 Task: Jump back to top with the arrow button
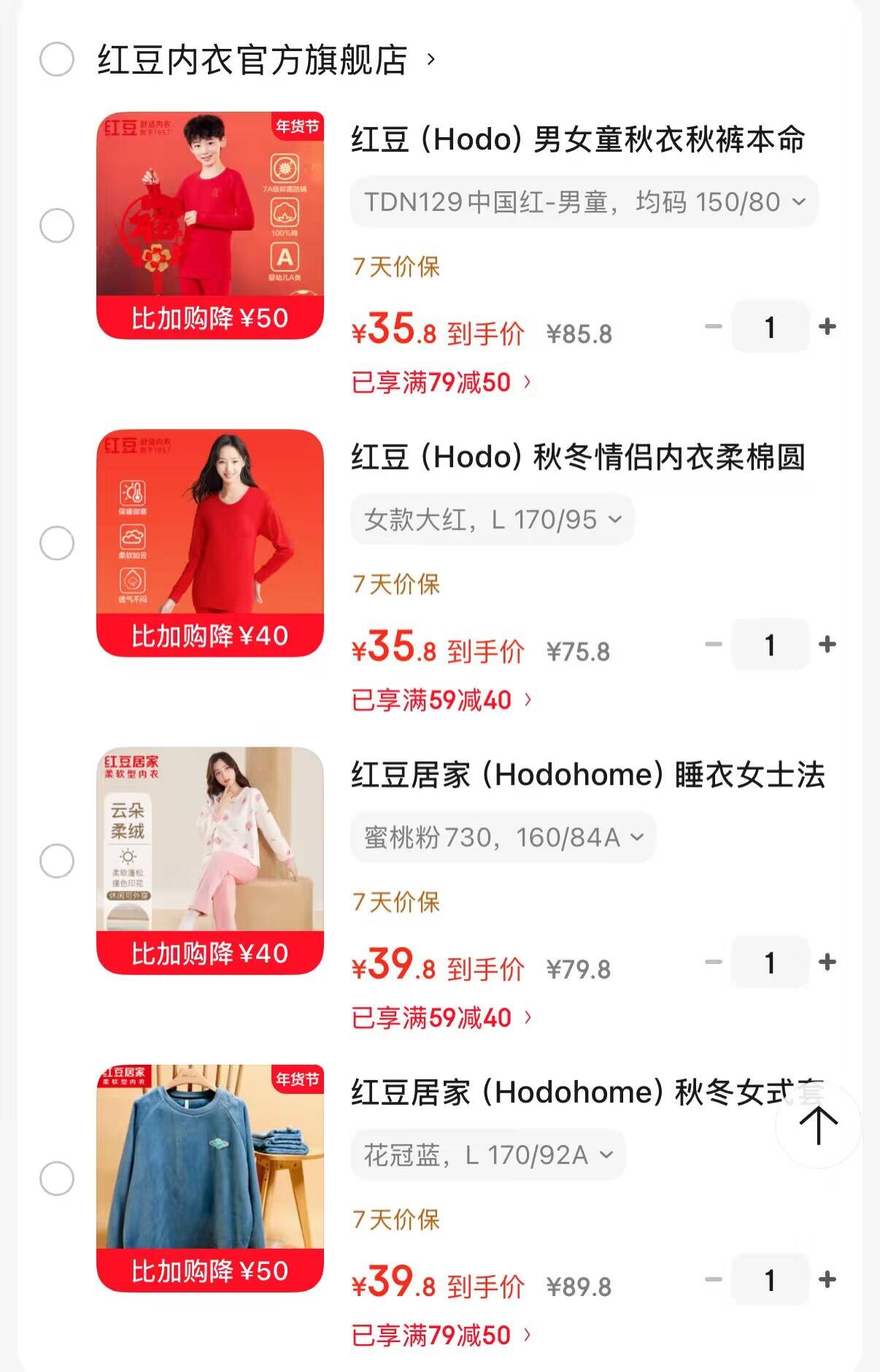point(818,1125)
